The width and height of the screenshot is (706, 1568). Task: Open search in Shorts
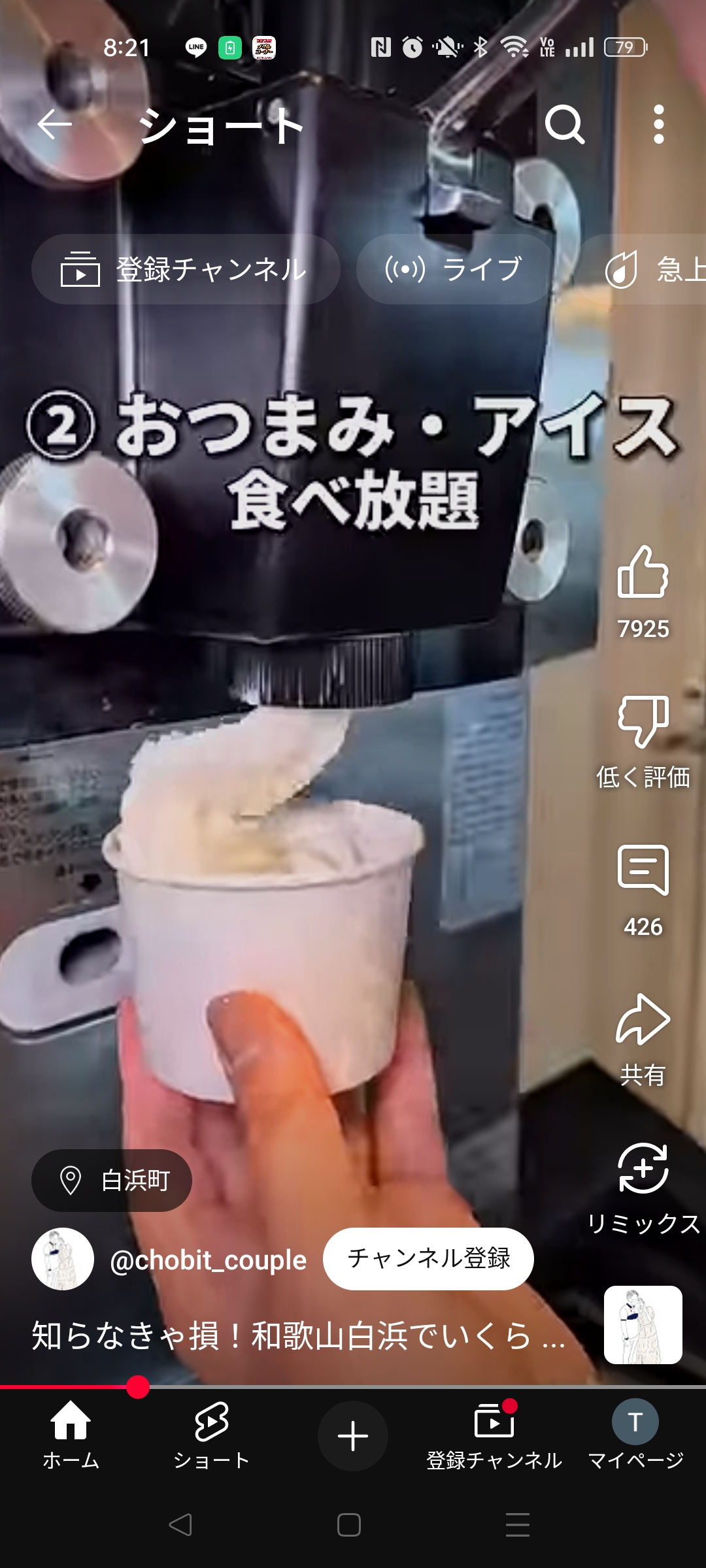click(x=564, y=124)
